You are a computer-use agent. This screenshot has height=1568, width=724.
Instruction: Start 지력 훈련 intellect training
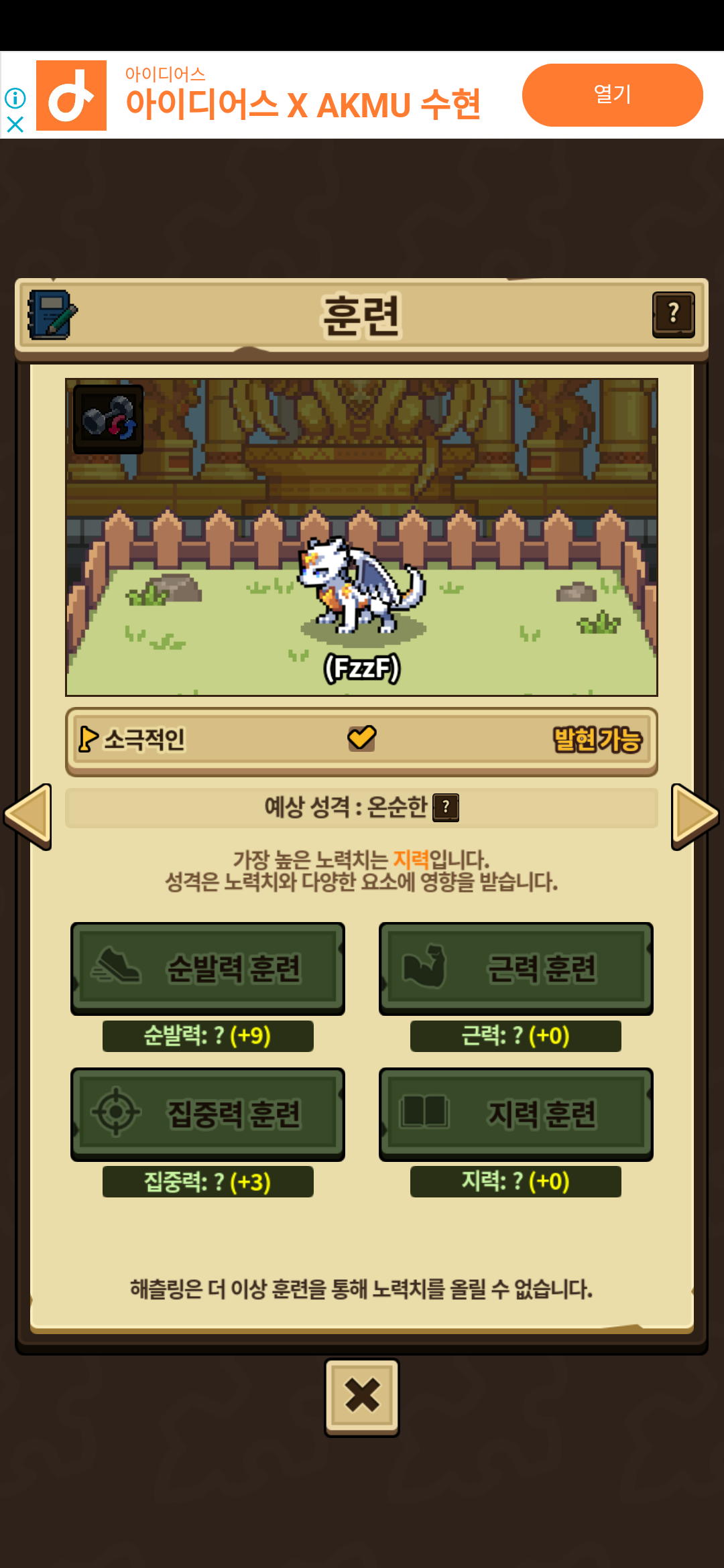coord(516,1114)
